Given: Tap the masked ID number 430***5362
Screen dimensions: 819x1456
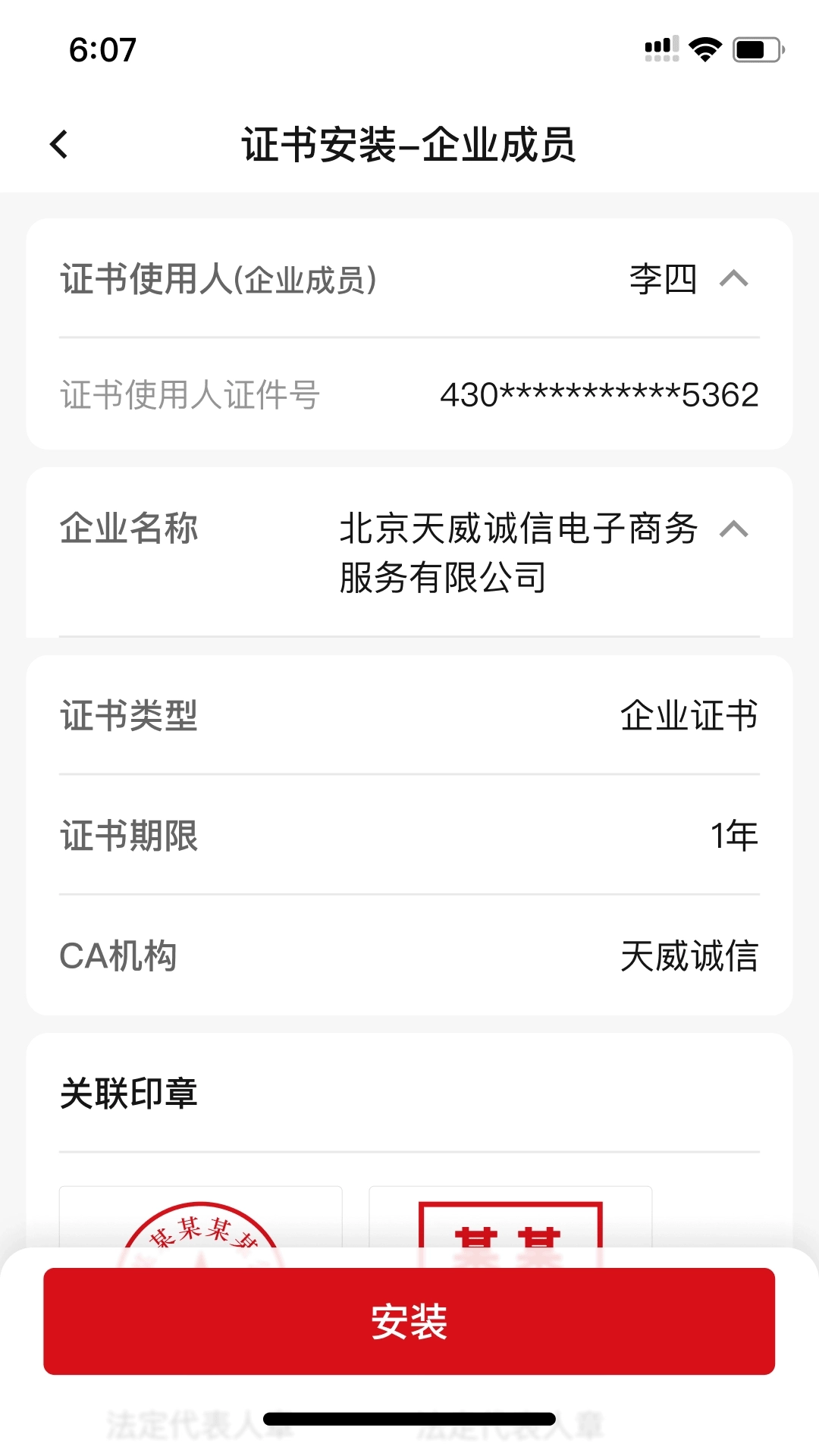Looking at the screenshot, I should coord(599,394).
